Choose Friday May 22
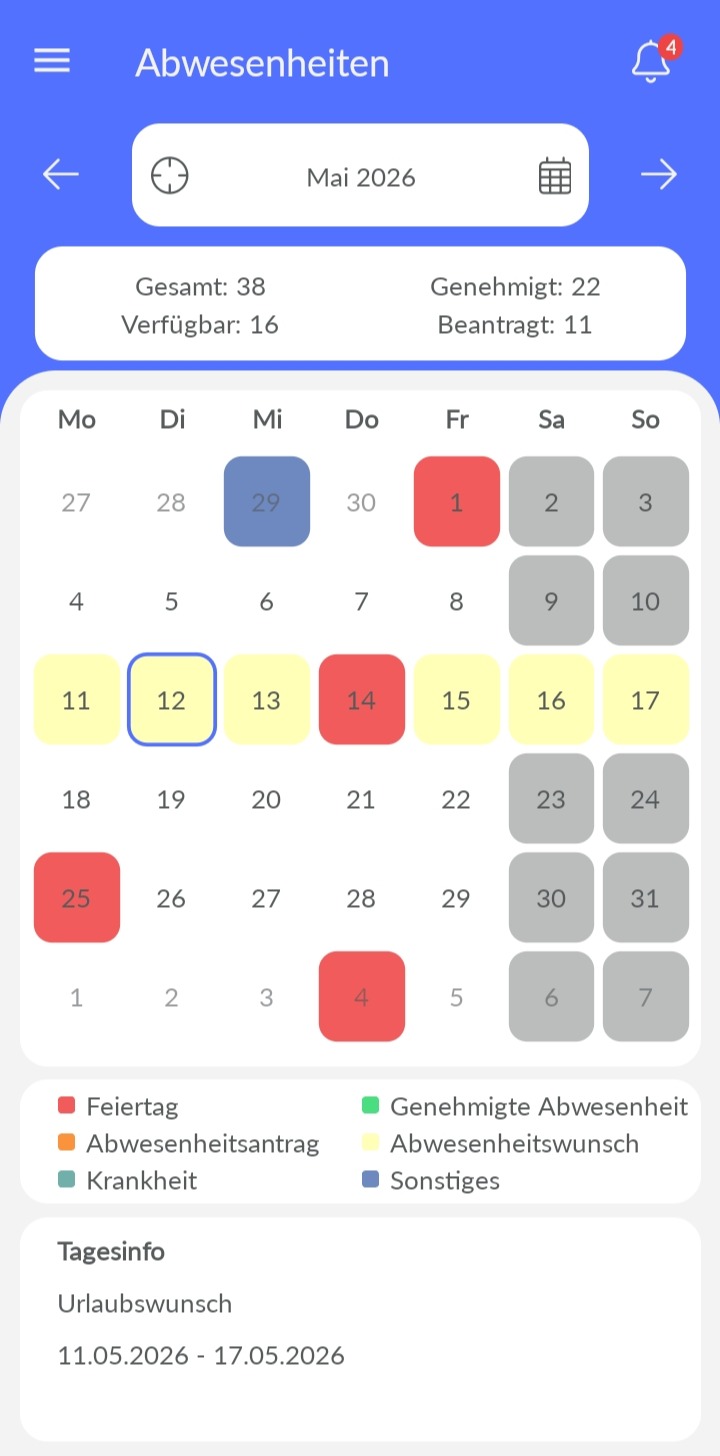Viewport: 720px width, 1456px height. tap(456, 799)
